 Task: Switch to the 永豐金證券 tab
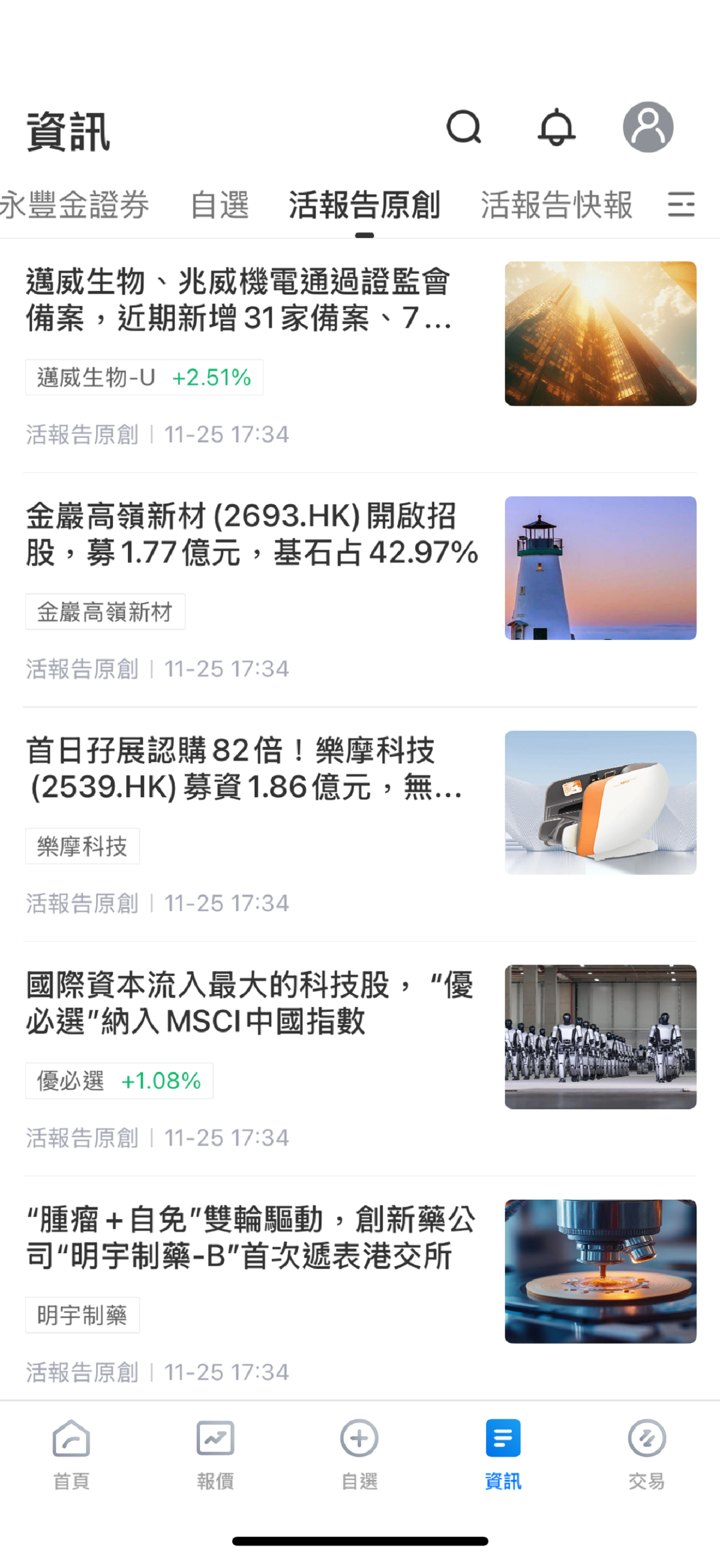click(x=75, y=205)
